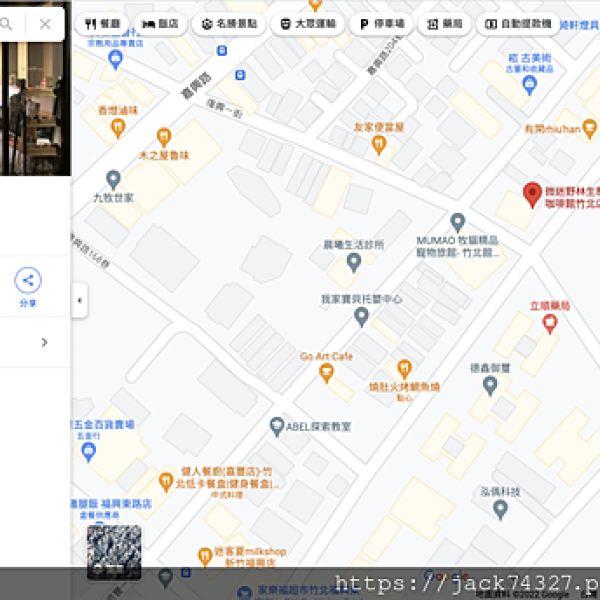
Task: Open the red location pin on the map
Action: point(534,195)
